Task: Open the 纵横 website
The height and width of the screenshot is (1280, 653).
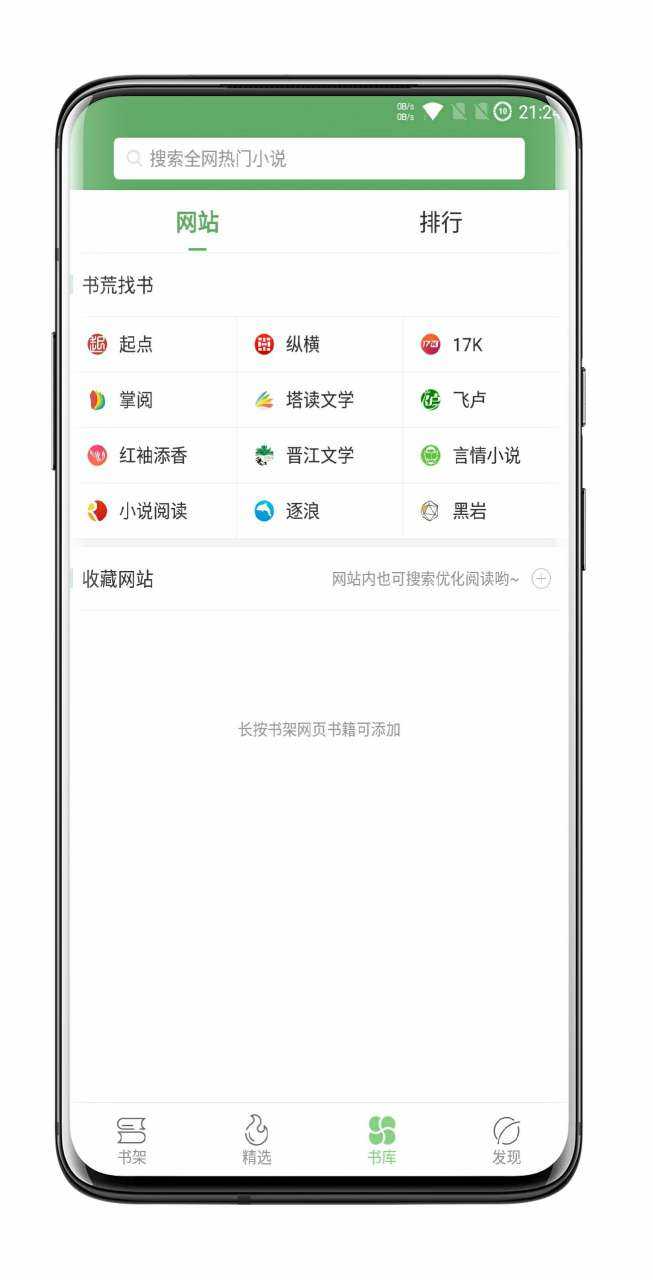Action: 302,345
